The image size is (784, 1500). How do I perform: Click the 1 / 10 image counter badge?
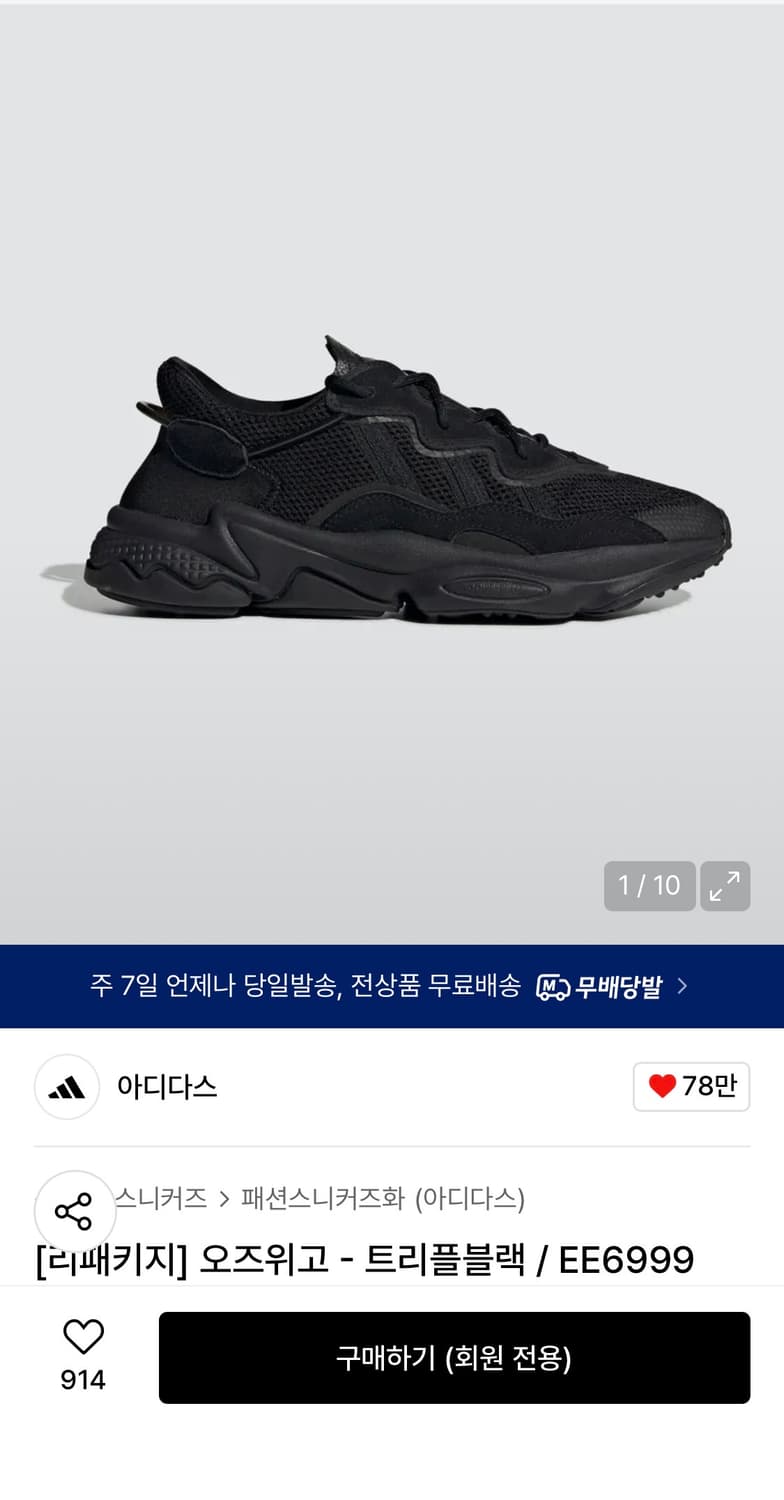(649, 886)
